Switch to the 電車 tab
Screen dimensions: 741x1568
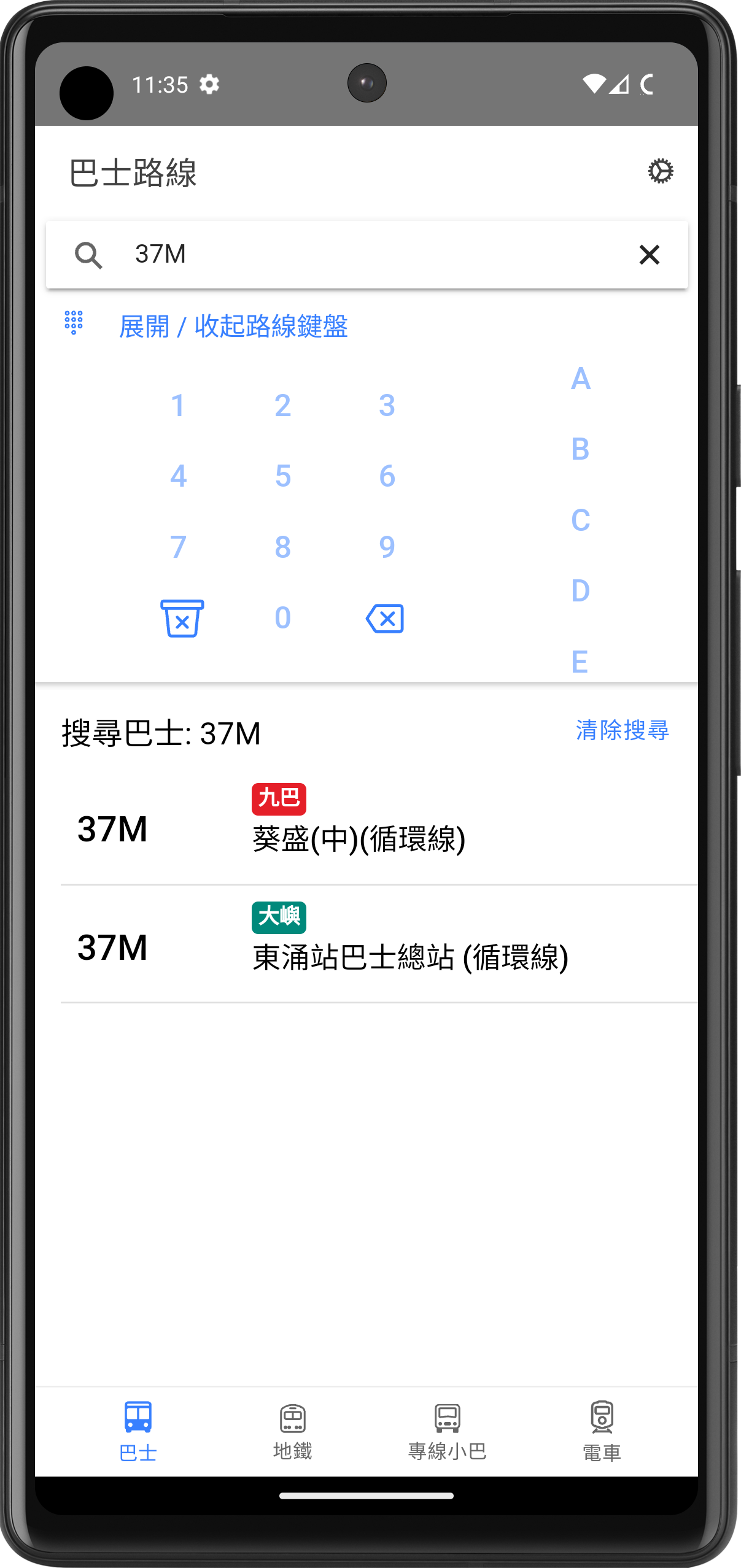602,1432
